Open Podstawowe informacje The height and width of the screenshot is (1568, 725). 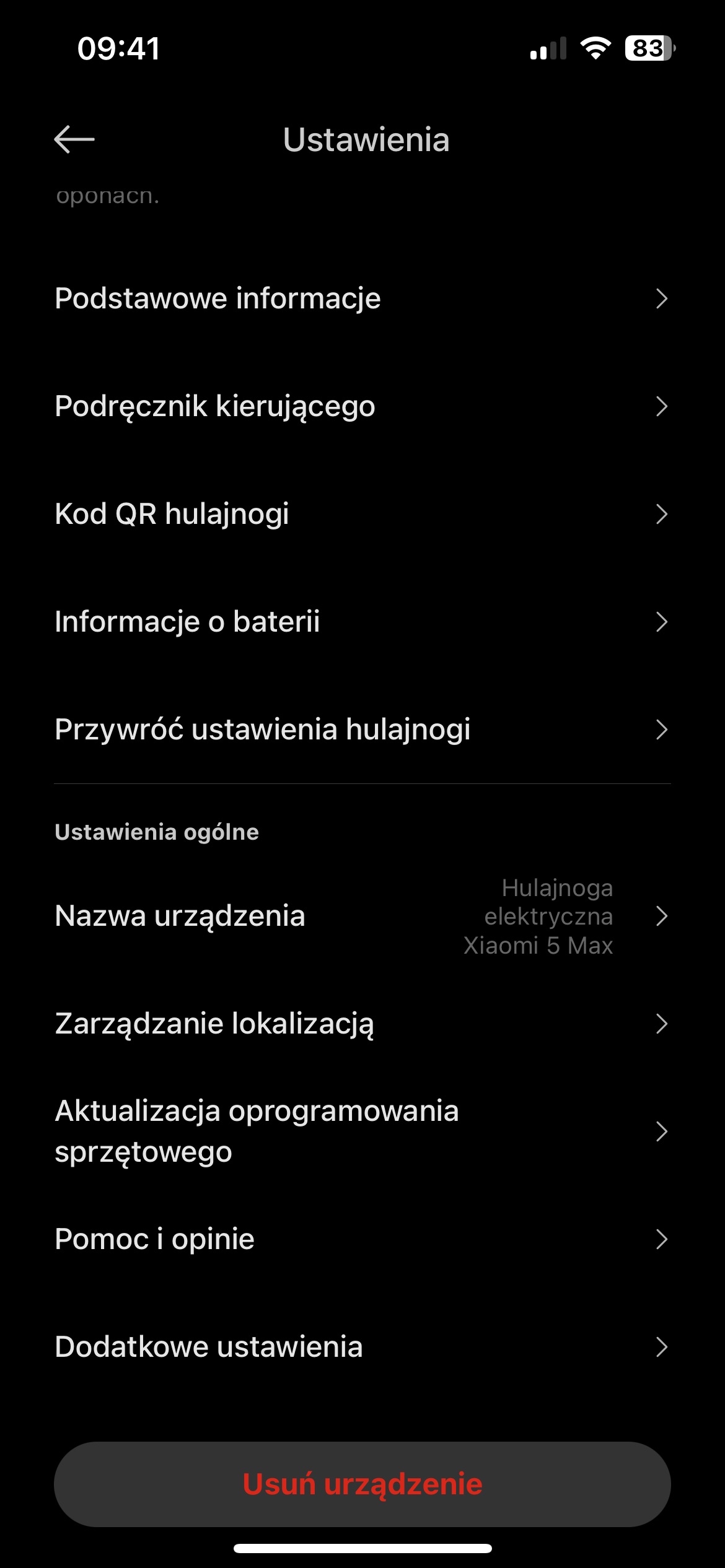tap(362, 298)
